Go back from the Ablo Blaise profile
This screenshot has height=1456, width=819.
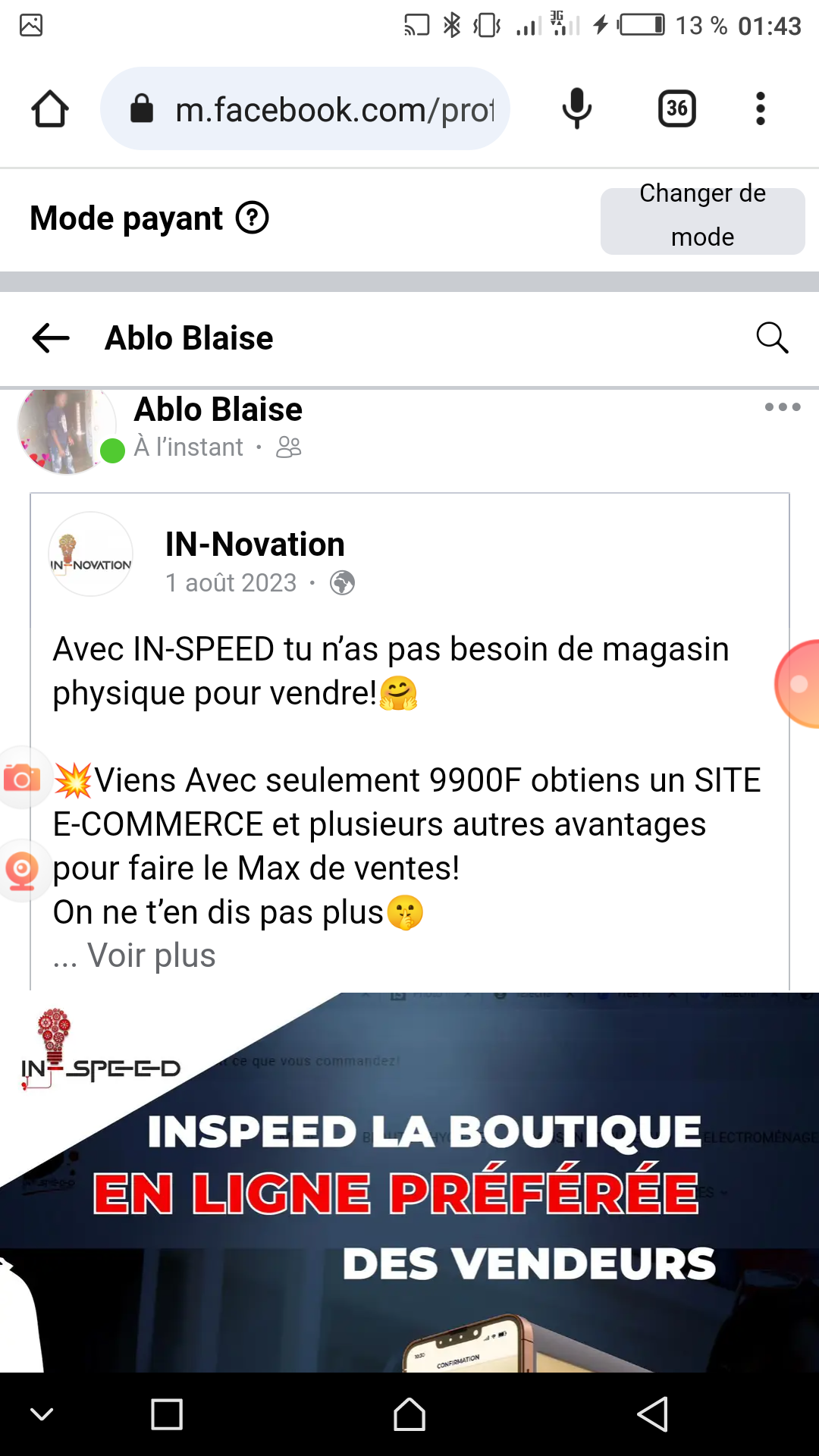[x=51, y=338]
